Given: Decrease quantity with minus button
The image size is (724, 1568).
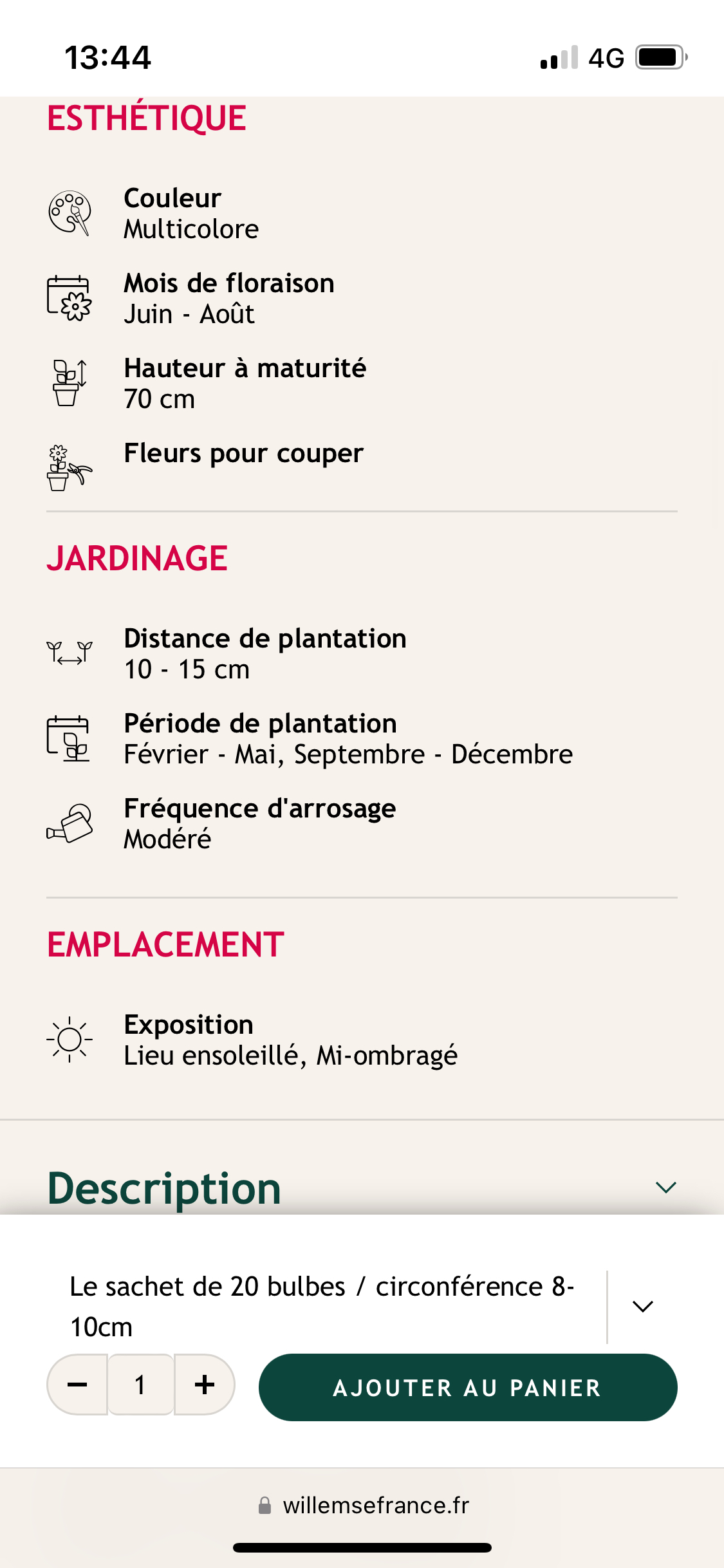Looking at the screenshot, I should coord(77,1385).
